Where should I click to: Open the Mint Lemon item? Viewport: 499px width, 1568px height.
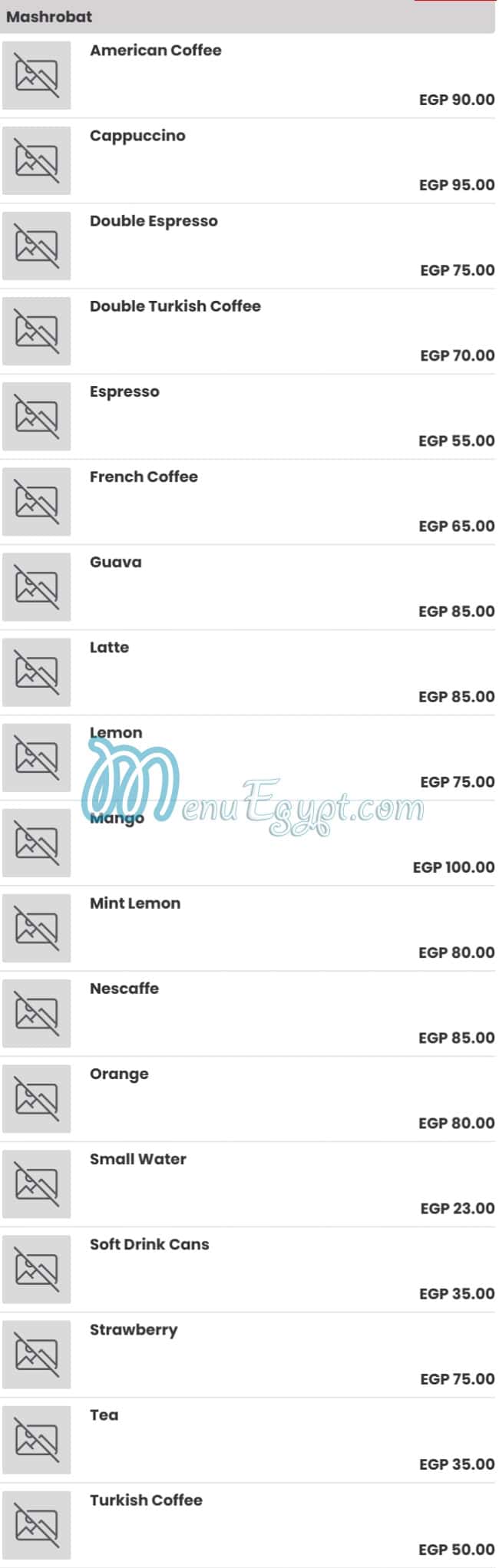click(x=135, y=903)
